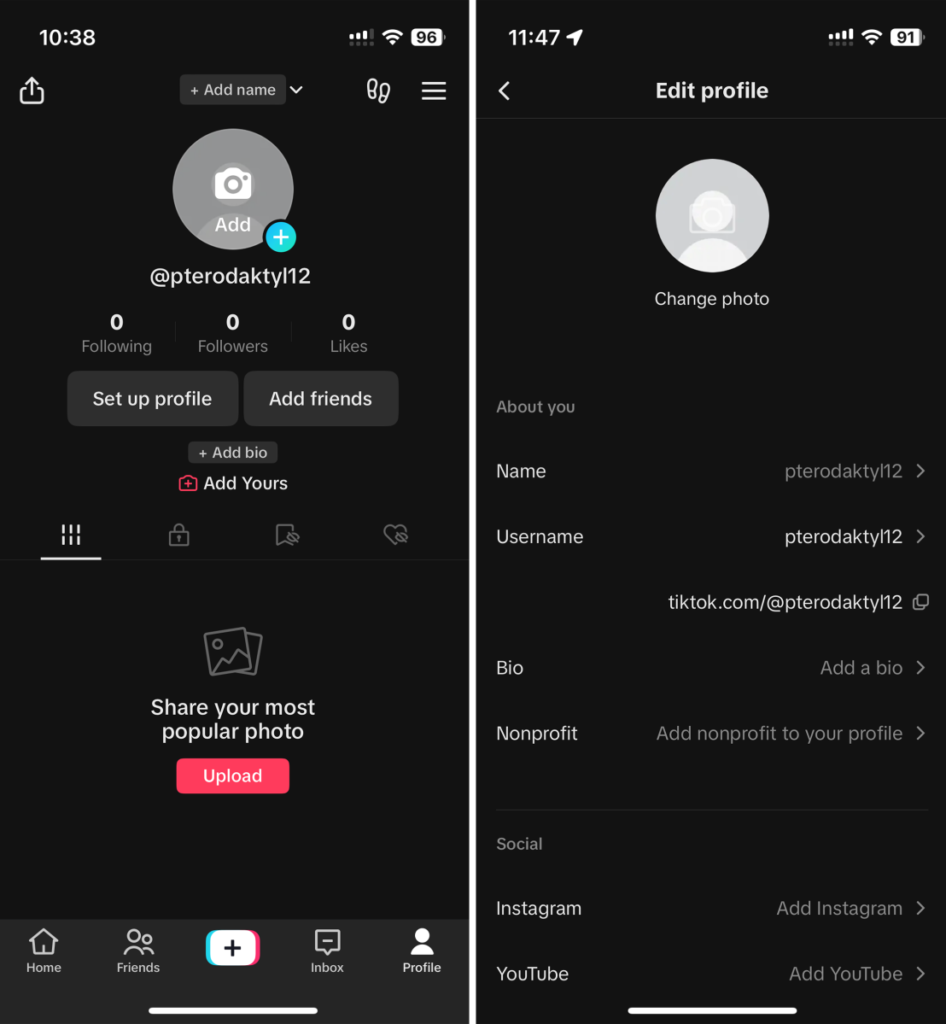946x1024 pixels.
Task: Open the footprints profile views icon
Action: click(378, 91)
